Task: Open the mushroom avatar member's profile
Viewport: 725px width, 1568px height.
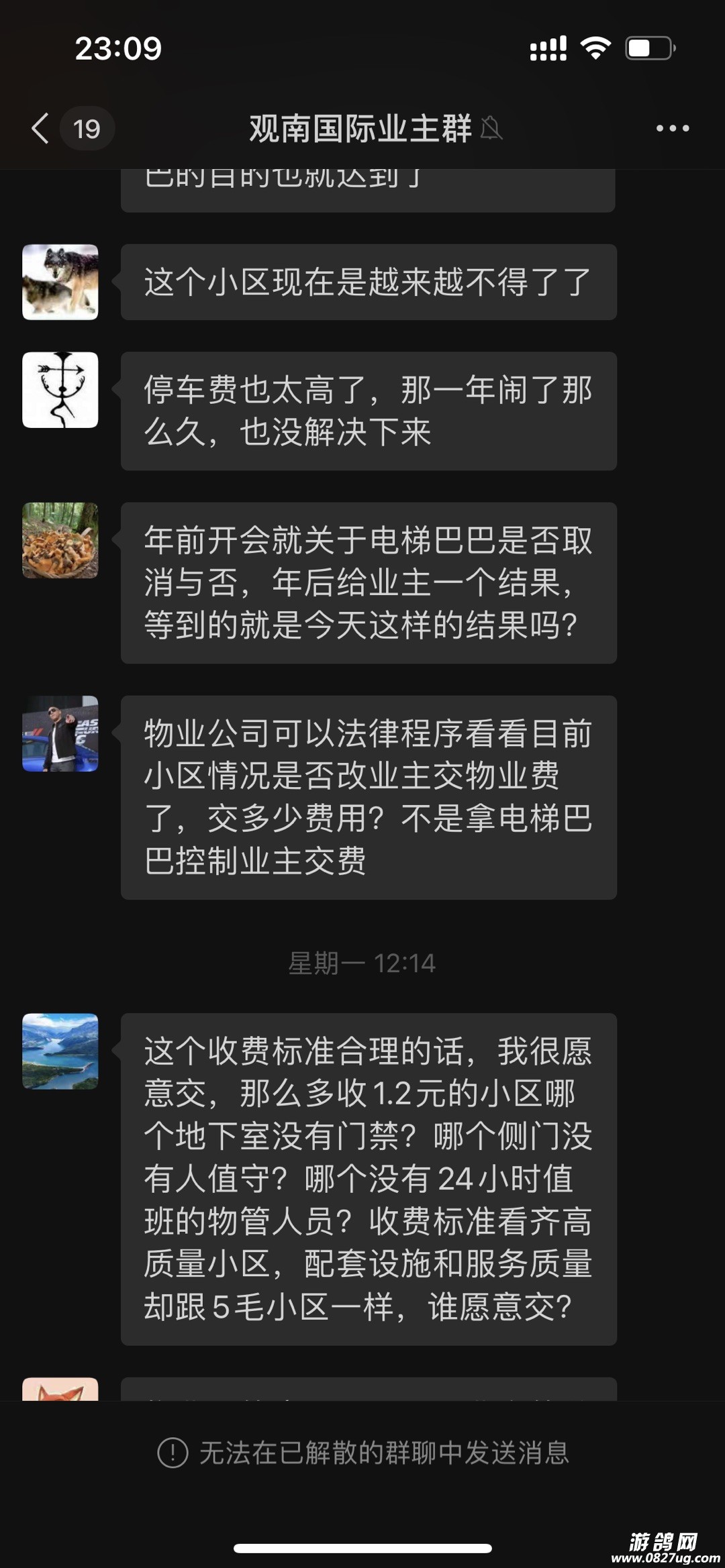Action: [x=60, y=540]
